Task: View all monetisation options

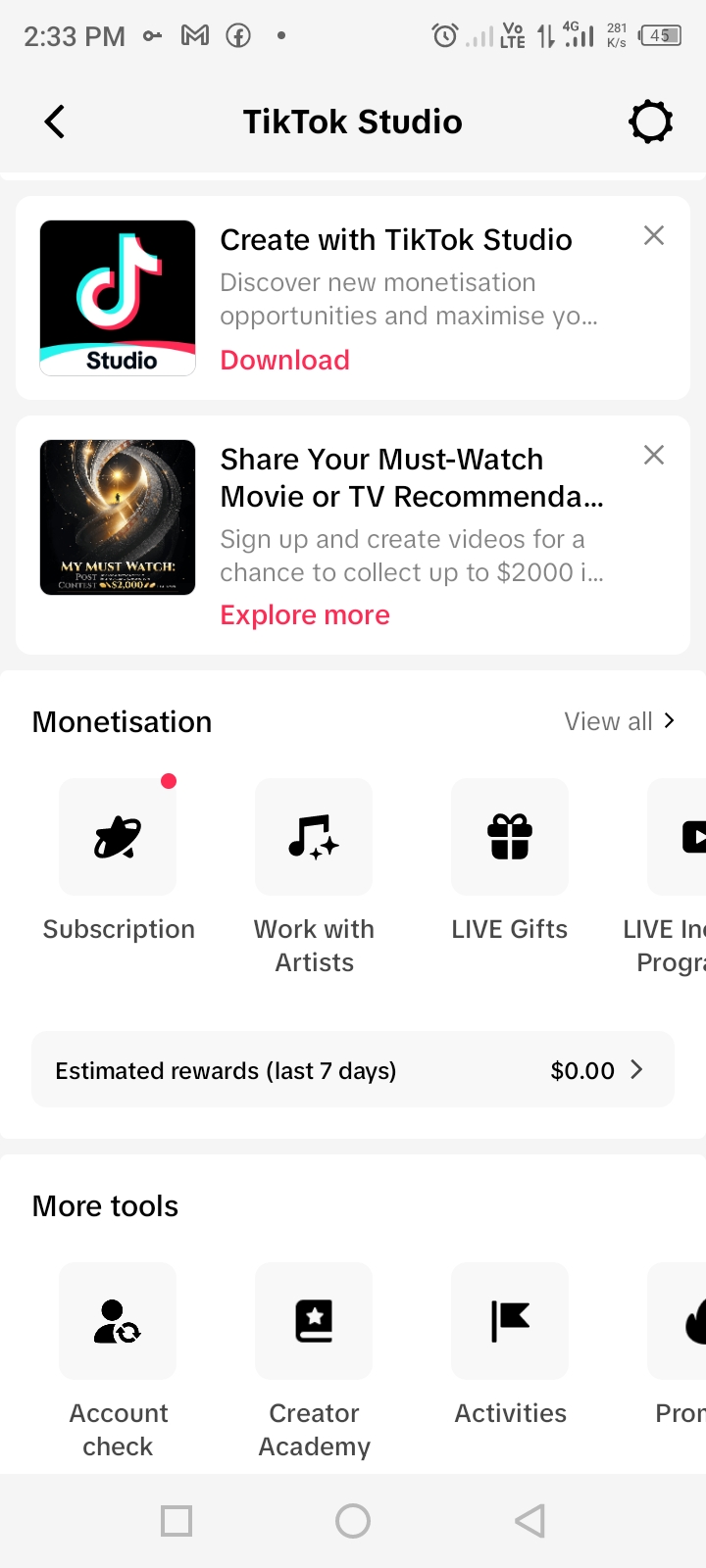Action: [x=620, y=721]
